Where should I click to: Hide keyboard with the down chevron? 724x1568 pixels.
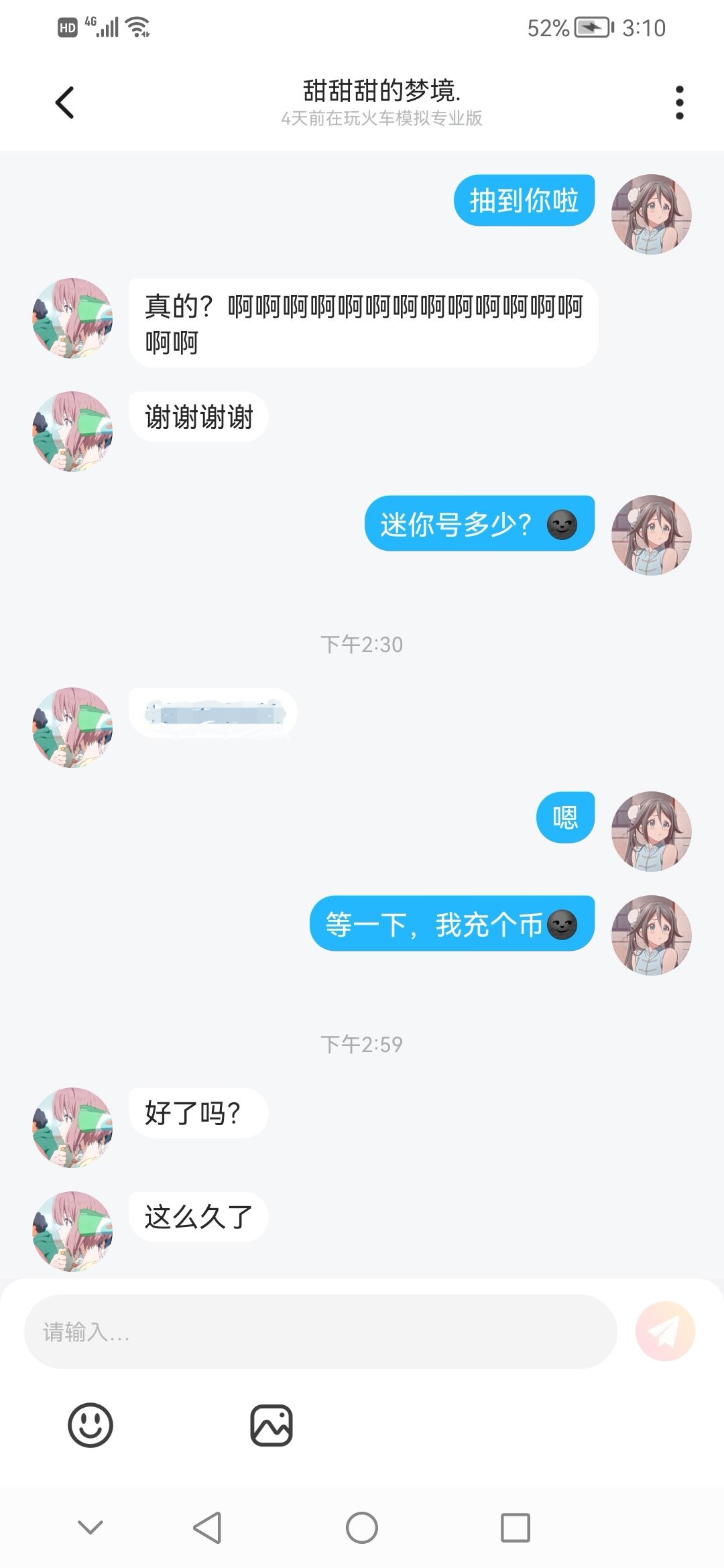(90, 1528)
